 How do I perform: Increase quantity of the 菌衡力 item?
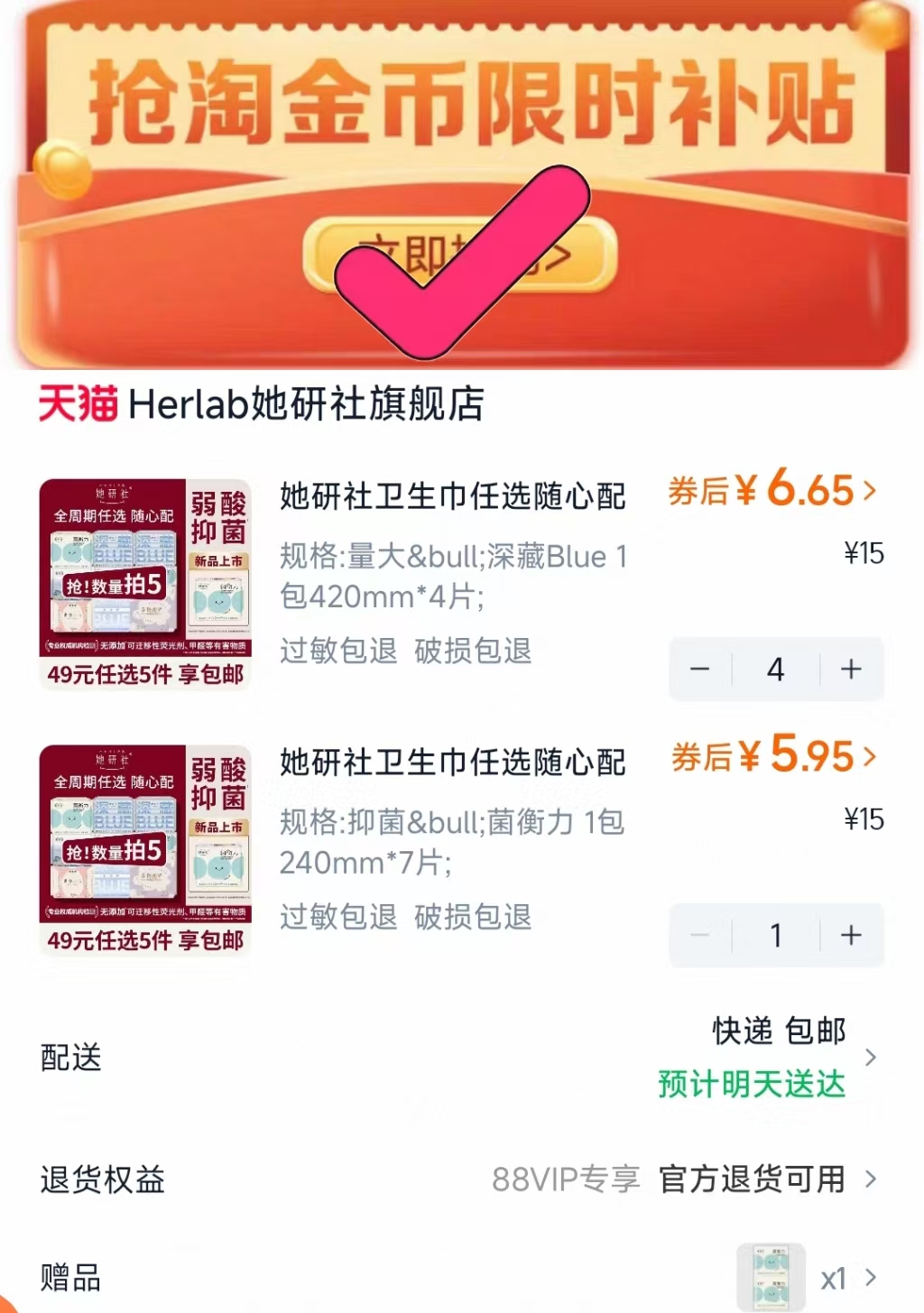point(848,936)
